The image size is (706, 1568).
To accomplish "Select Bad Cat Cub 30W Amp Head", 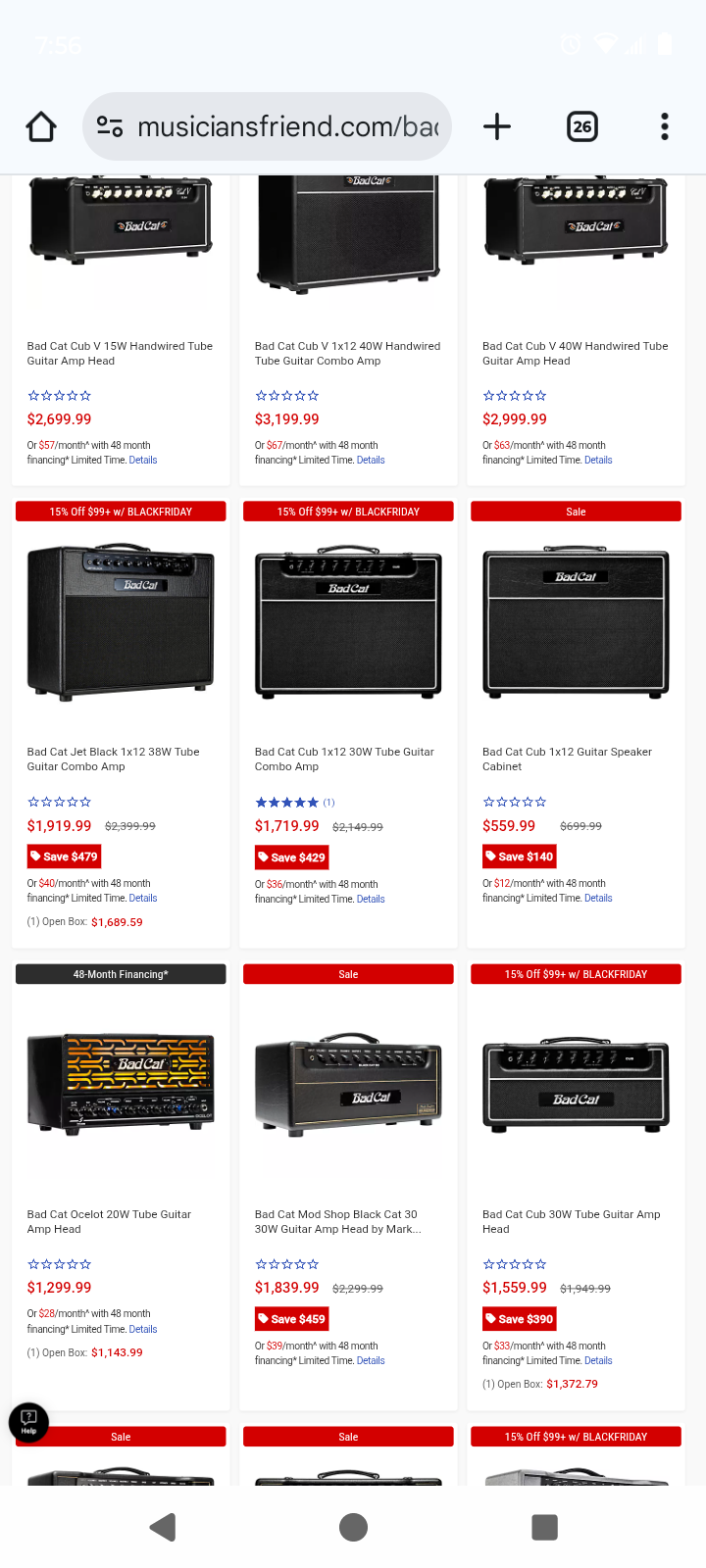I will point(571,1221).
